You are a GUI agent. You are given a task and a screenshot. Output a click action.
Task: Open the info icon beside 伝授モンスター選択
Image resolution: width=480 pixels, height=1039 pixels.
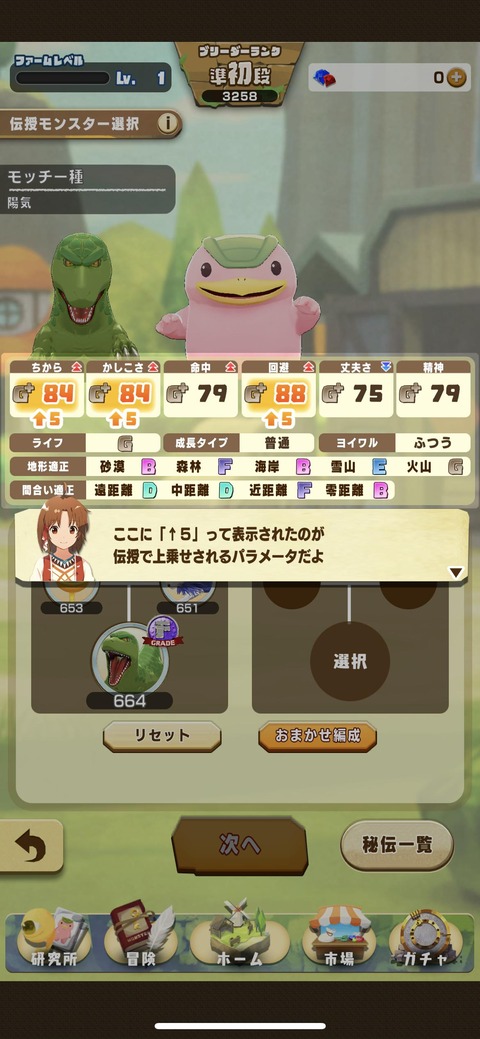pyautogui.click(x=169, y=123)
